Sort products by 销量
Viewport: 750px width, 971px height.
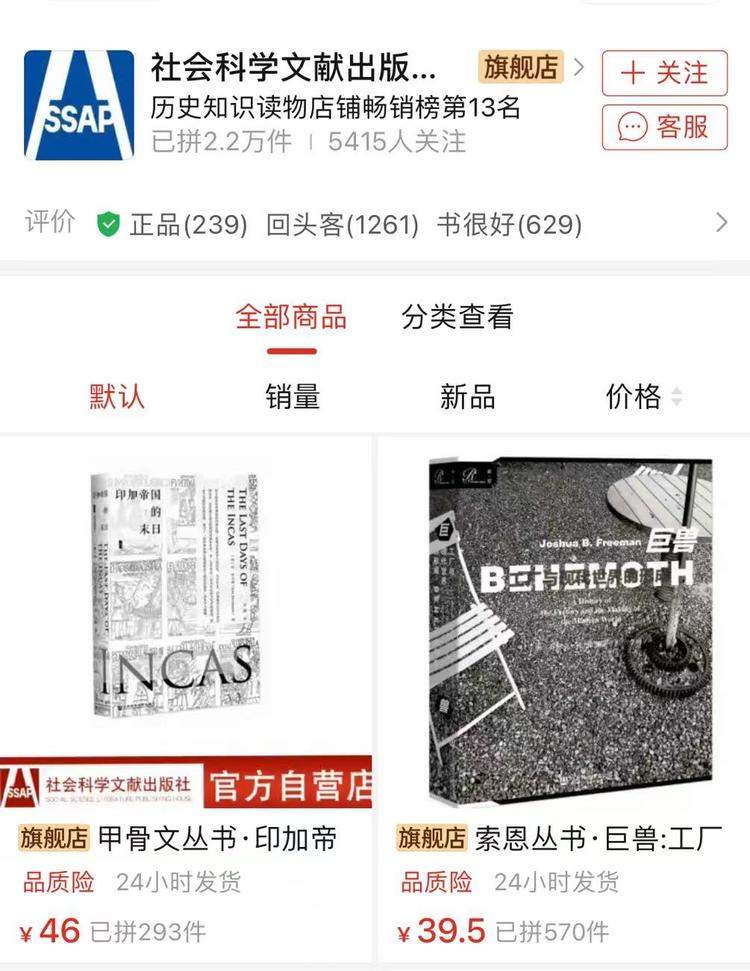coord(293,397)
